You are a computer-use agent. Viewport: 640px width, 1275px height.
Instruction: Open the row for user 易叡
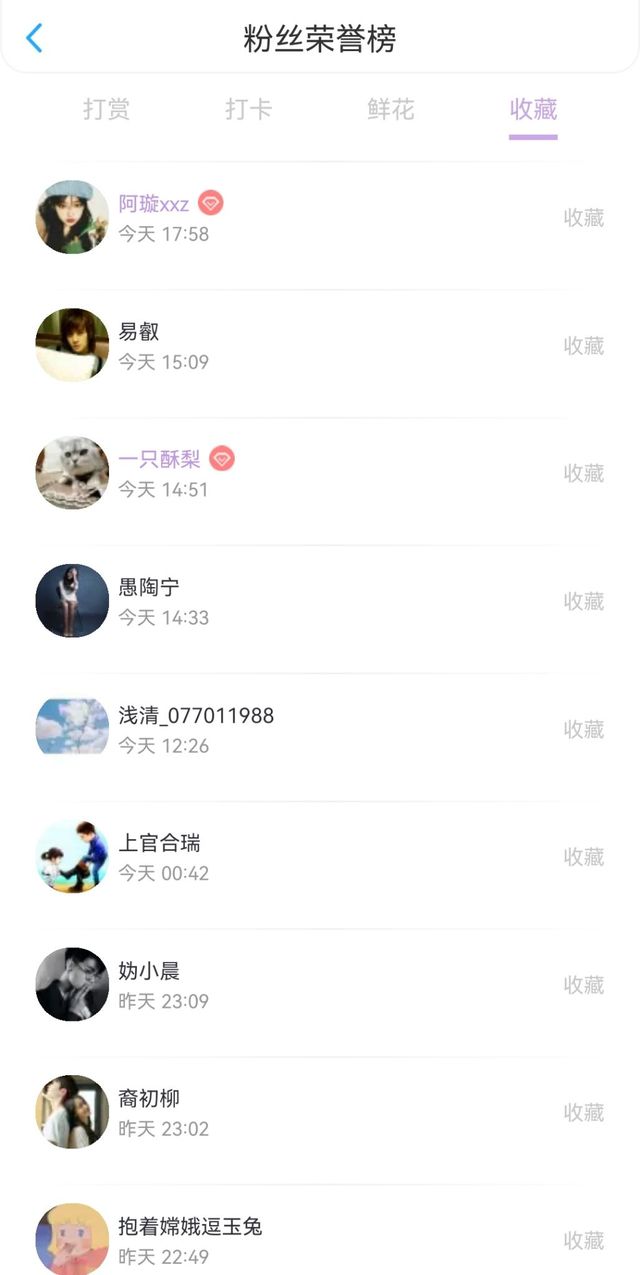tap(320, 345)
